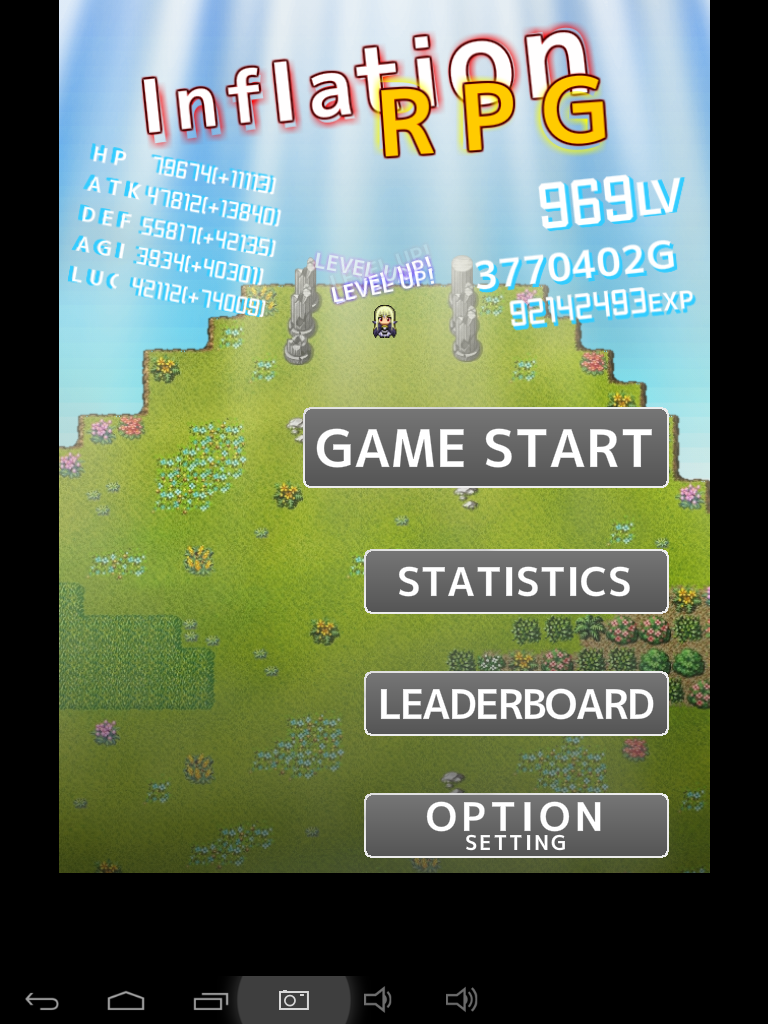Return to the home screen
Viewport: 768px width, 1024px height.
(x=126, y=1000)
